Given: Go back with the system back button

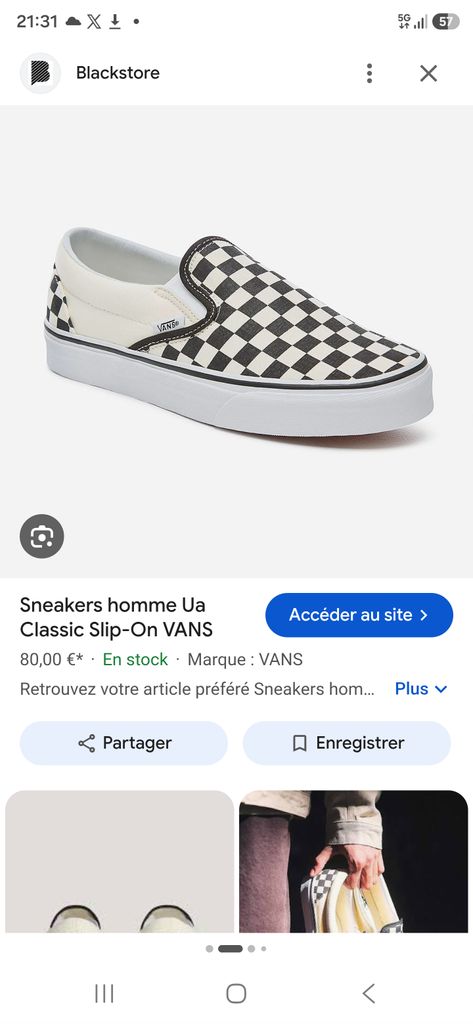Looking at the screenshot, I should [x=368, y=993].
